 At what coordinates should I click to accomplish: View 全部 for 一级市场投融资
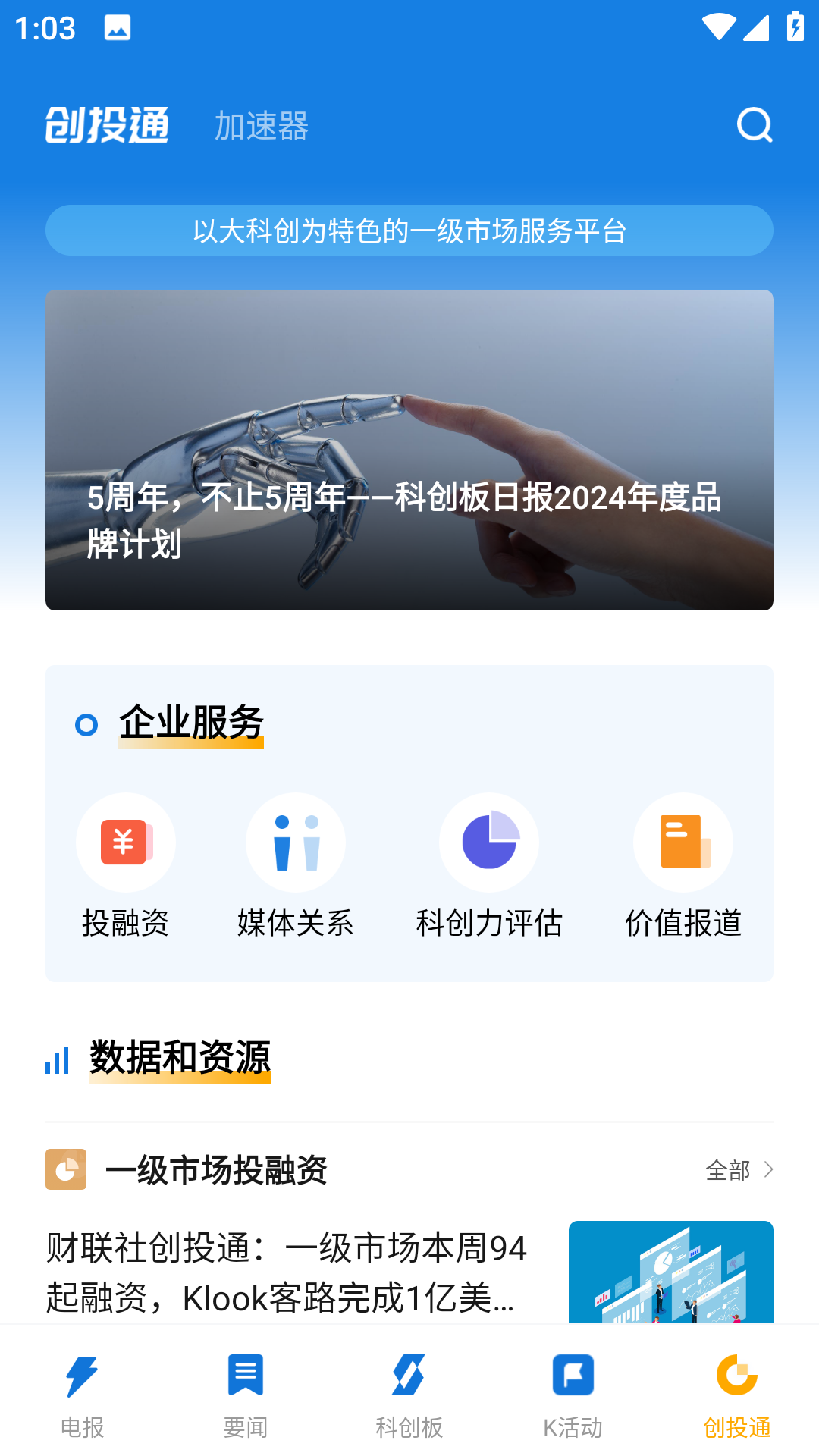[x=739, y=1170]
